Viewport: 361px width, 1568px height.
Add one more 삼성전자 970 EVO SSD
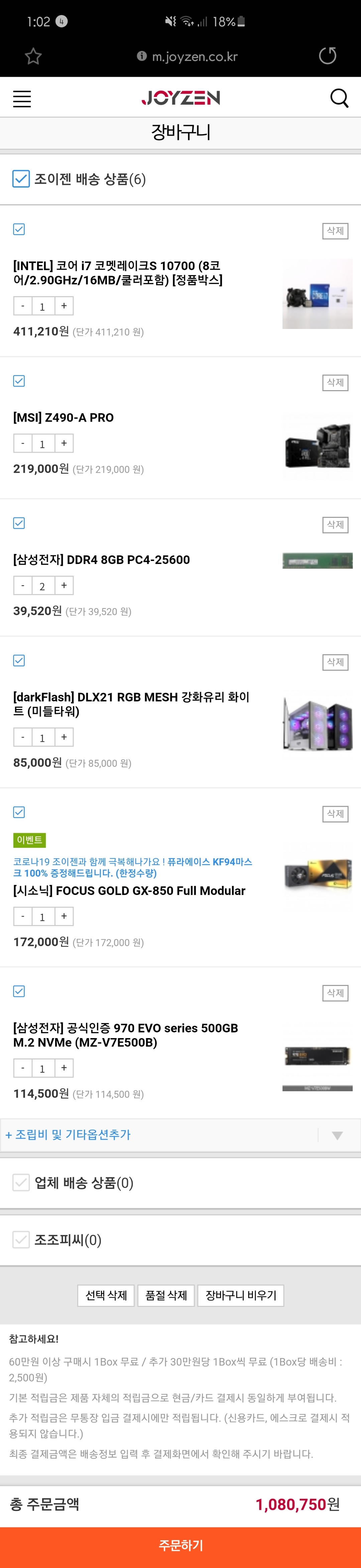pyautogui.click(x=64, y=1068)
